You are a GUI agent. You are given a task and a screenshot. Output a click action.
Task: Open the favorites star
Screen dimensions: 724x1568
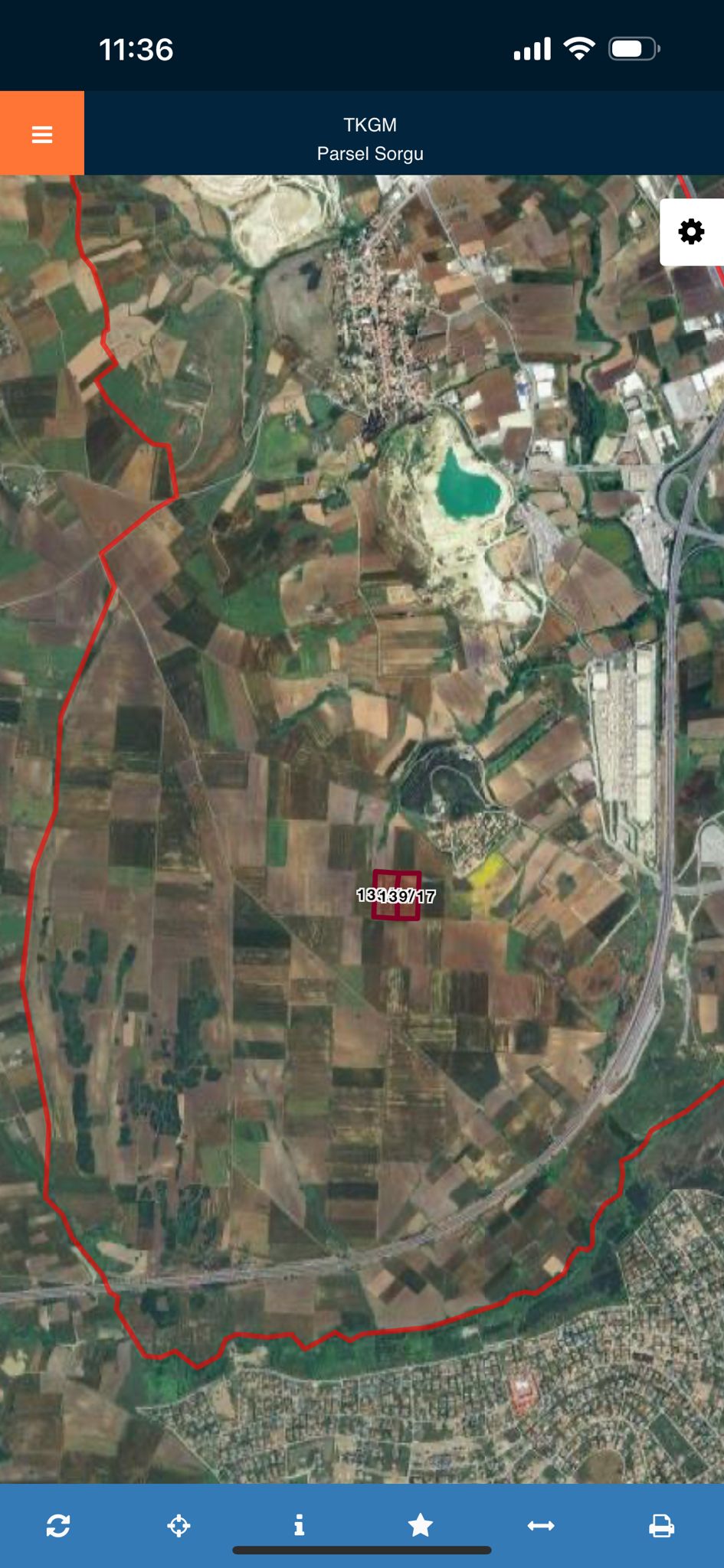(420, 1525)
